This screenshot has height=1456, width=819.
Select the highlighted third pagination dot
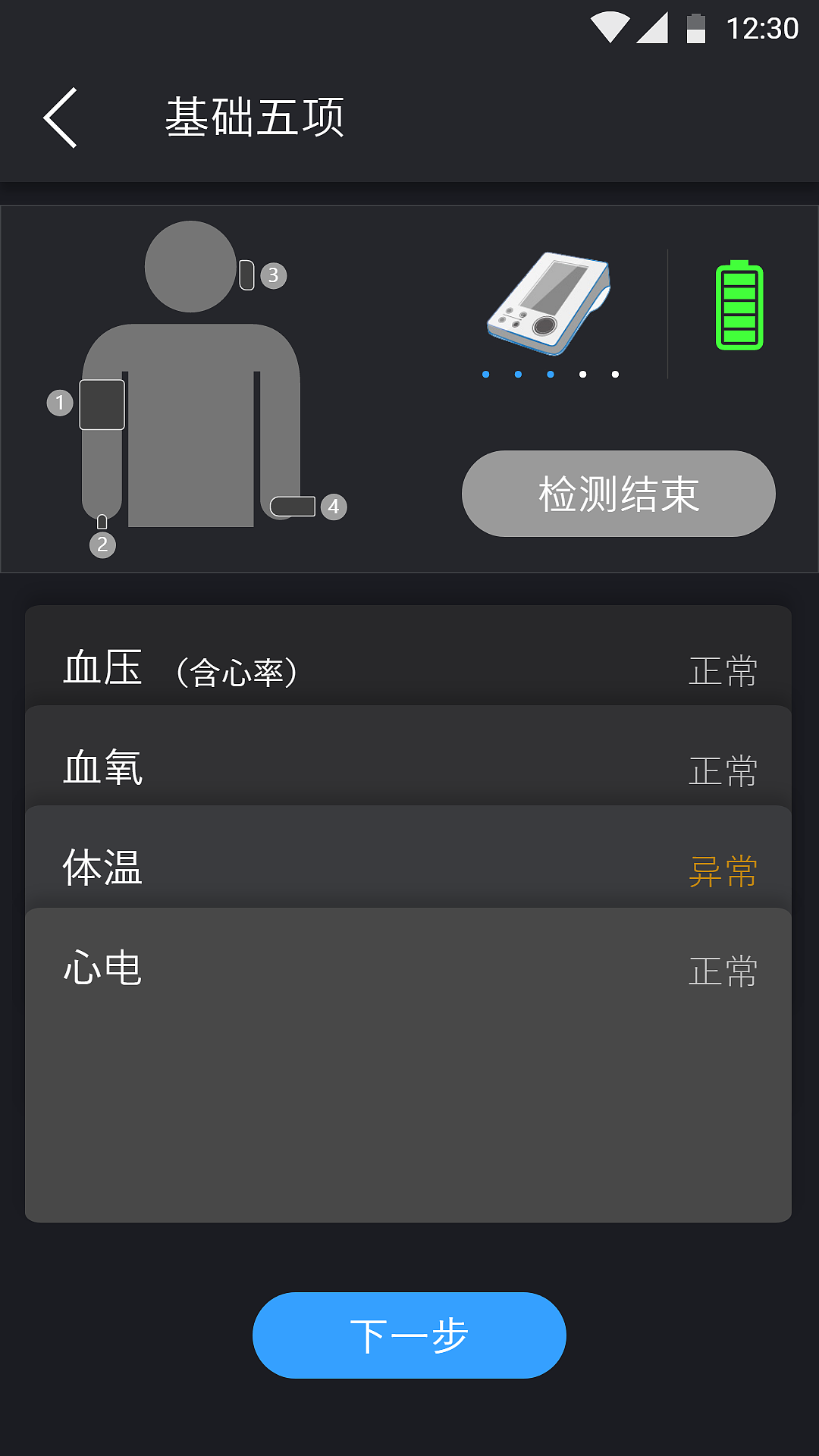pos(551,373)
